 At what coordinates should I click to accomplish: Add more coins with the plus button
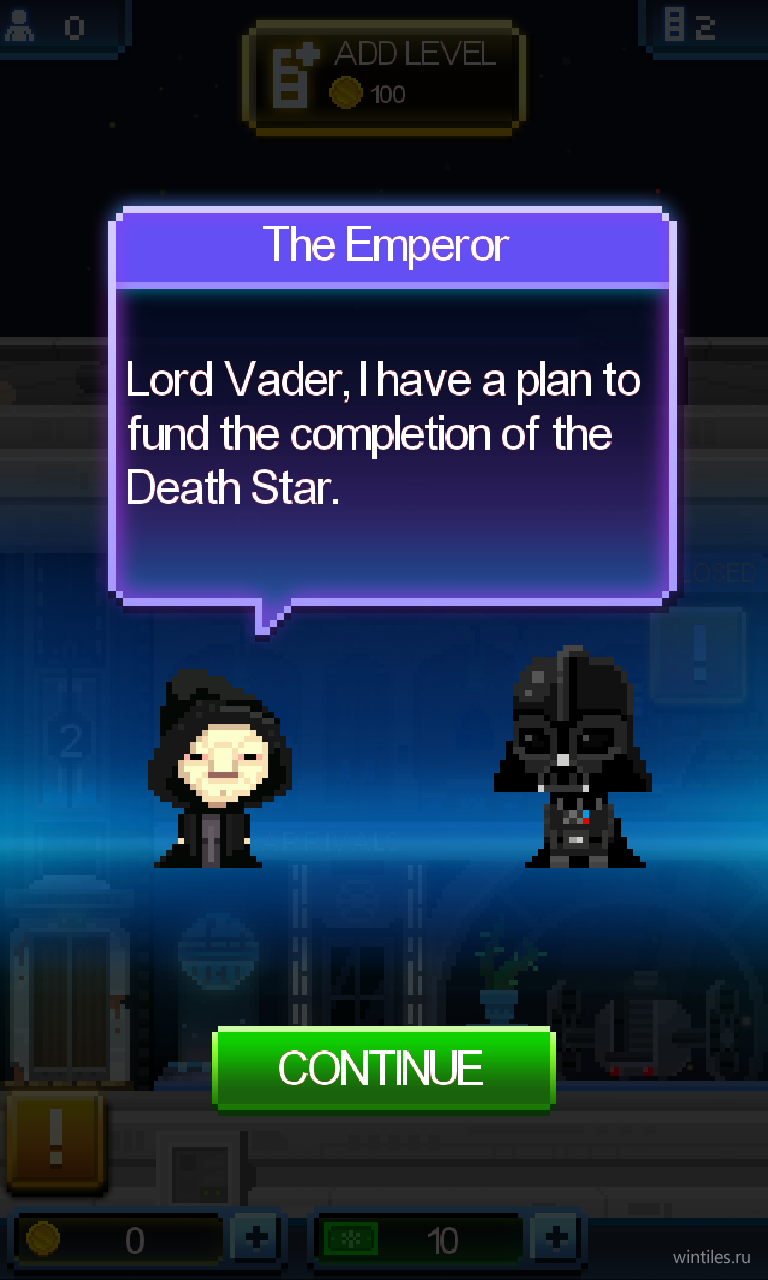pyautogui.click(x=256, y=1240)
